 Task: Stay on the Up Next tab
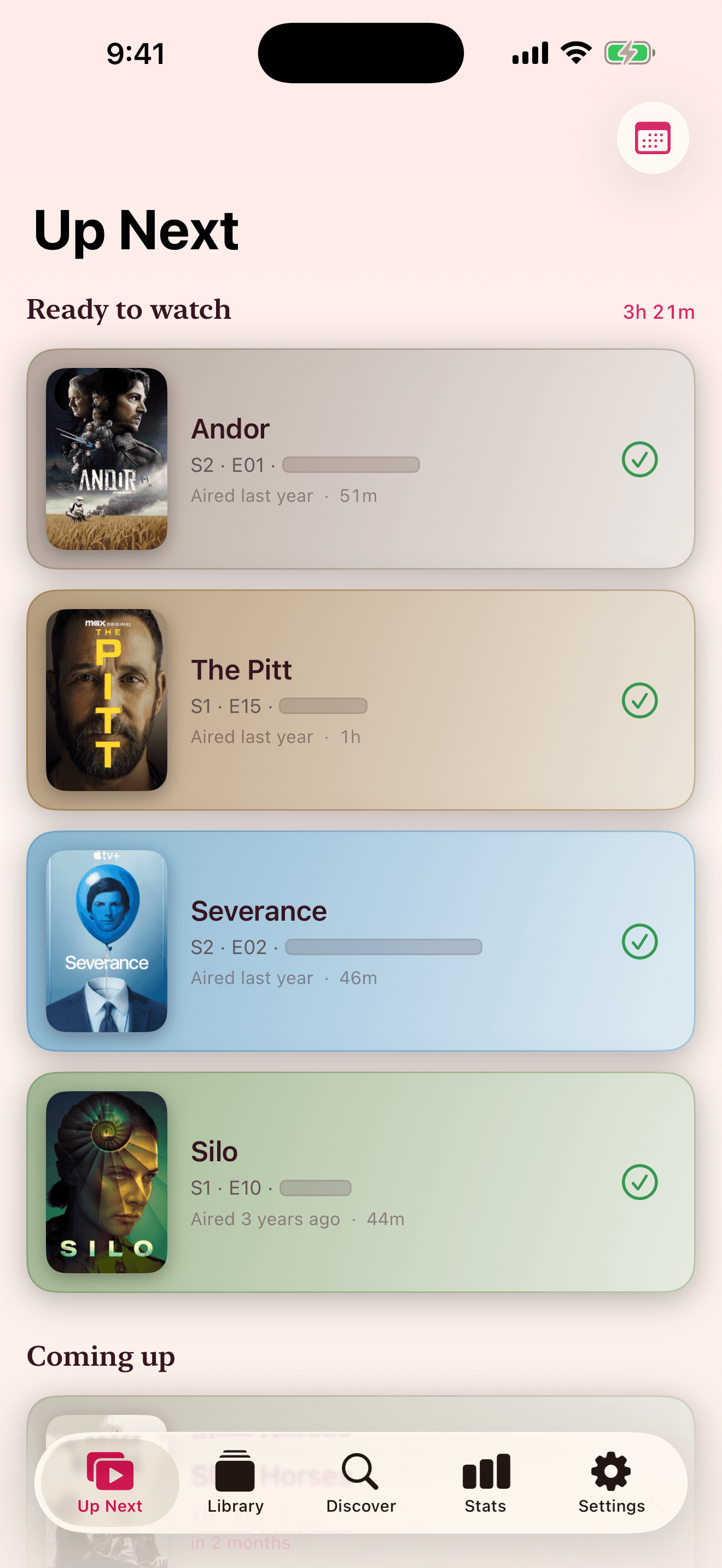pyautogui.click(x=110, y=1483)
